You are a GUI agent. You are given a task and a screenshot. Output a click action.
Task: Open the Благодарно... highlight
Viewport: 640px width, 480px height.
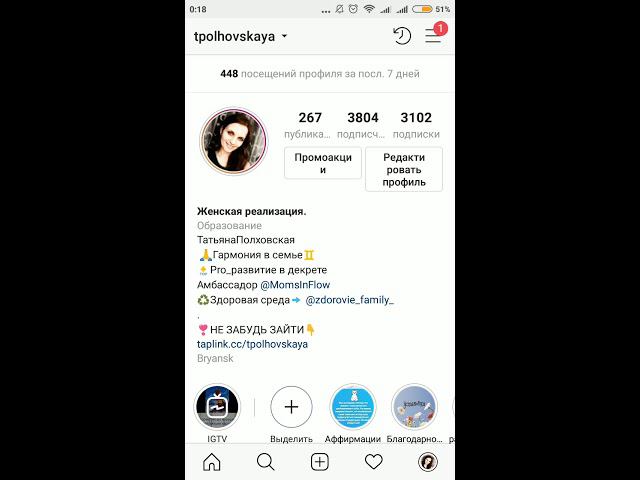pos(414,407)
